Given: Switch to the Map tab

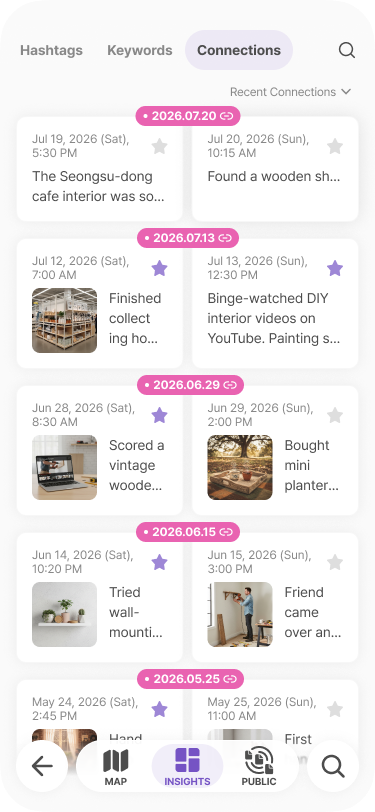Looking at the screenshot, I should 116,767.
